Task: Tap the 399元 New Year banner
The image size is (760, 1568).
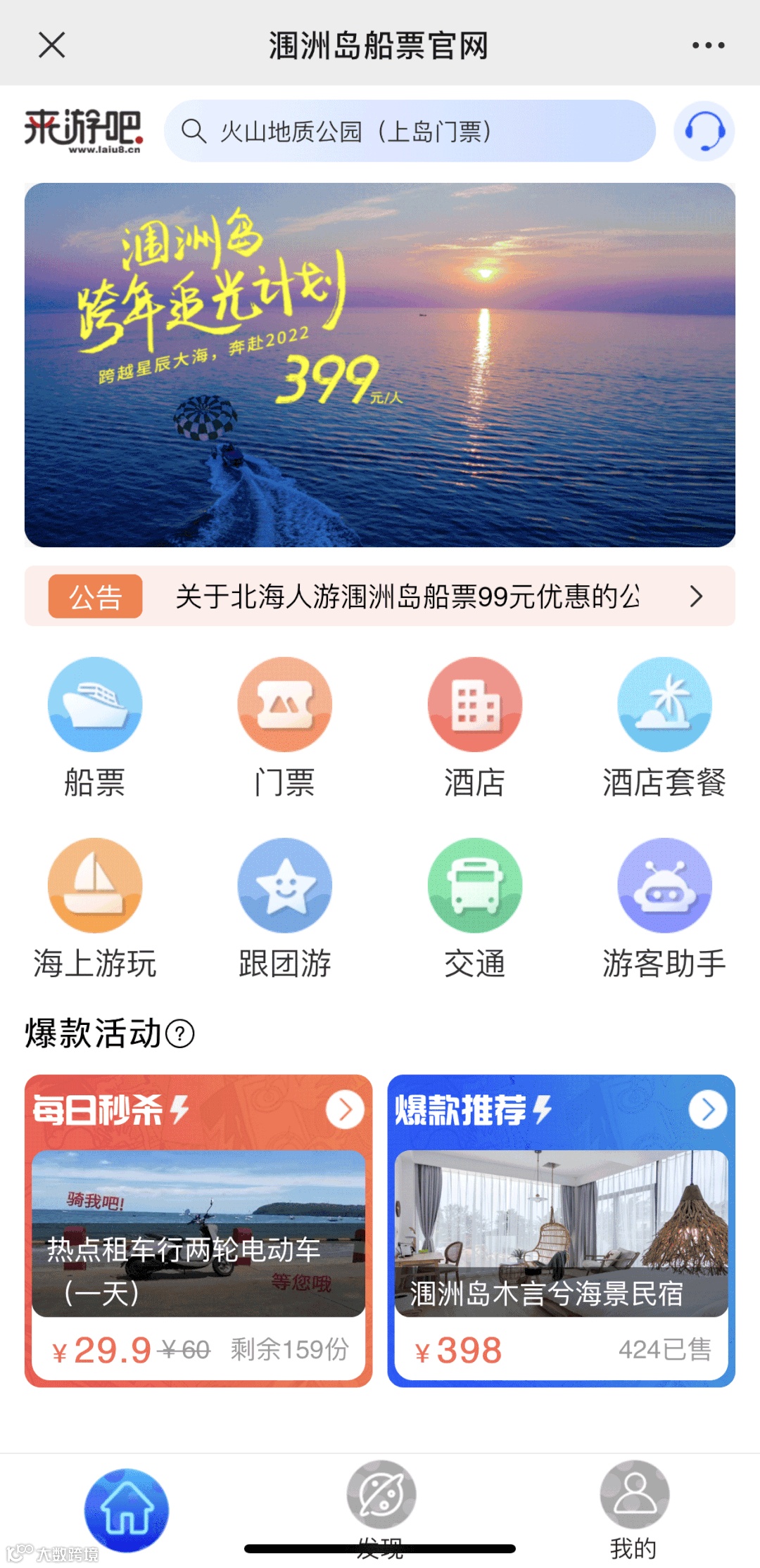Action: [x=380, y=364]
